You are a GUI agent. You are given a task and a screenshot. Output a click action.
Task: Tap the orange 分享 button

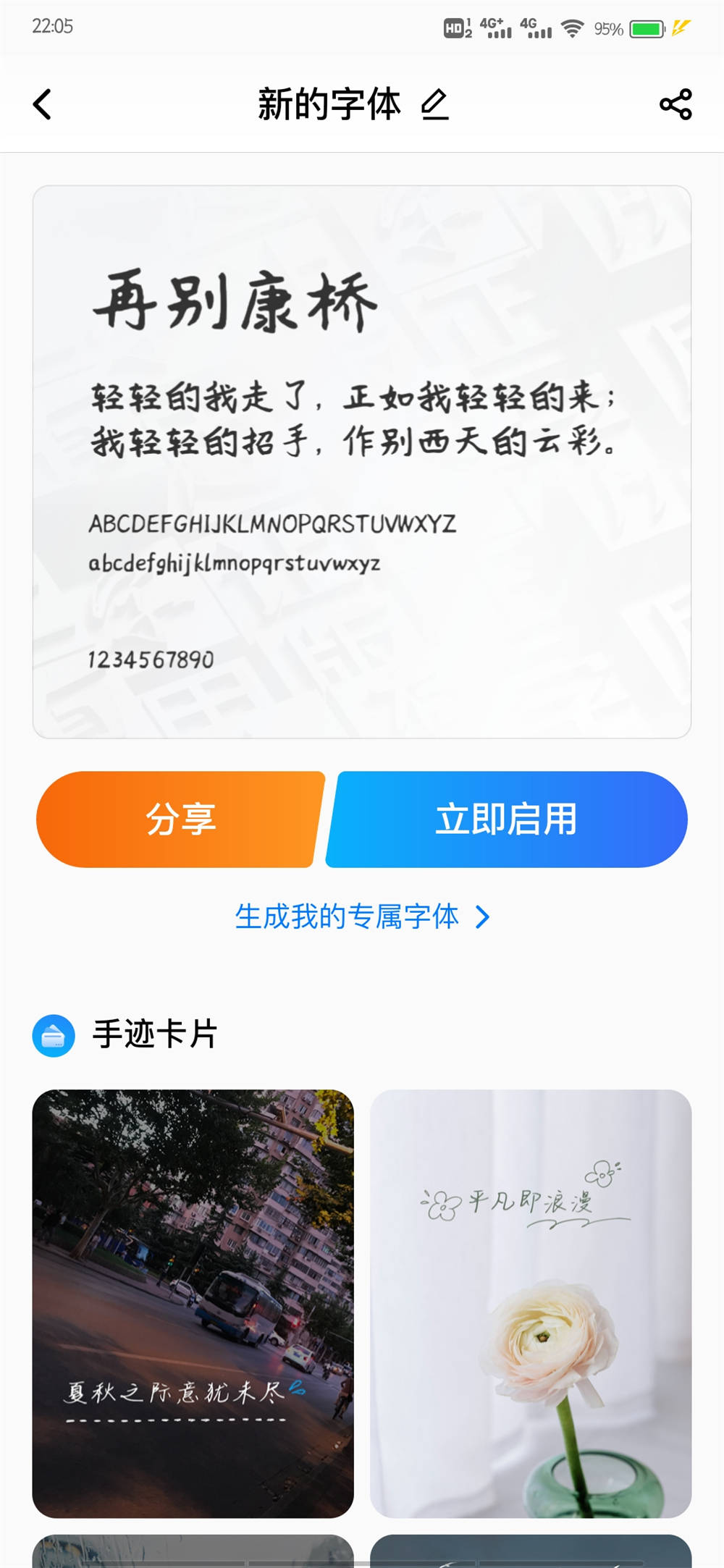point(180,819)
